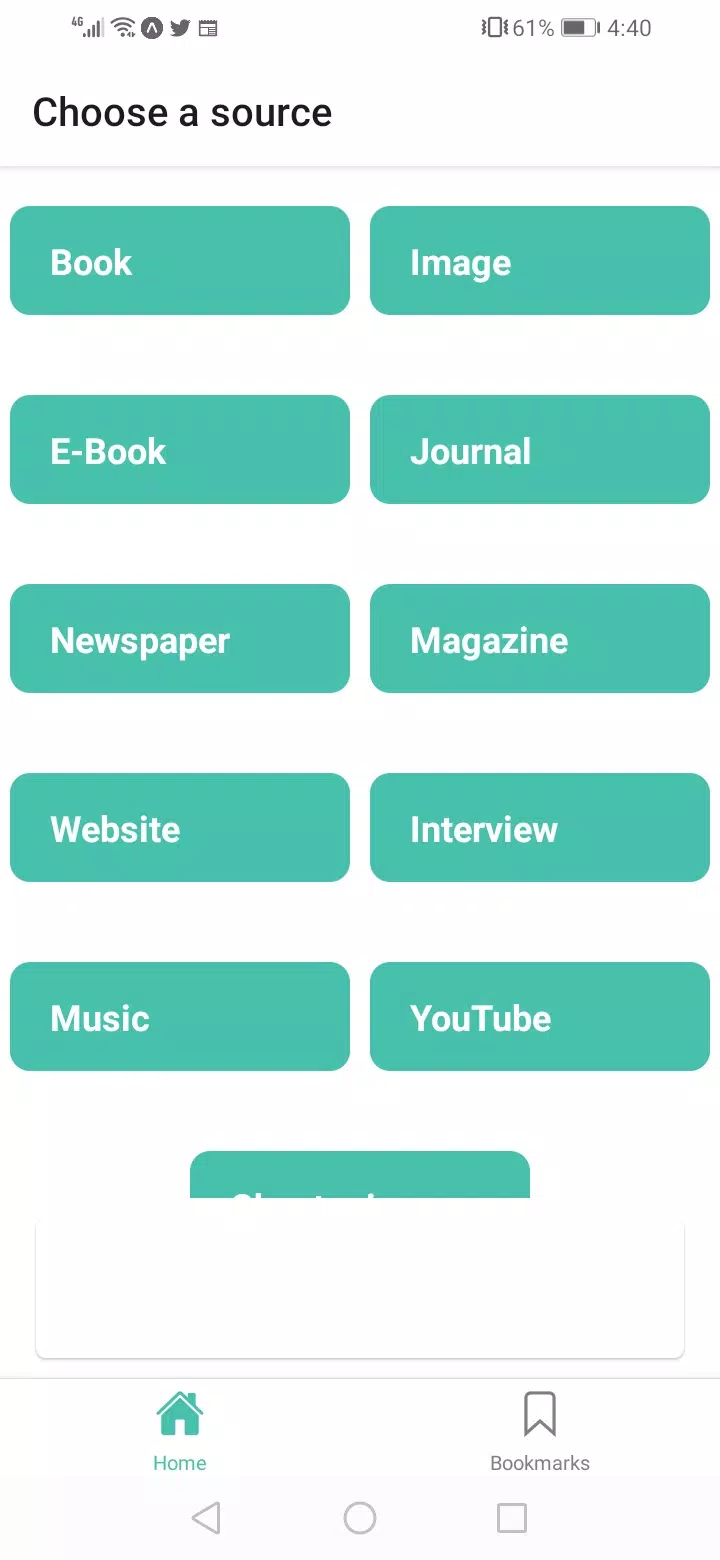
Task: Go to the Home tab
Action: (x=180, y=1432)
